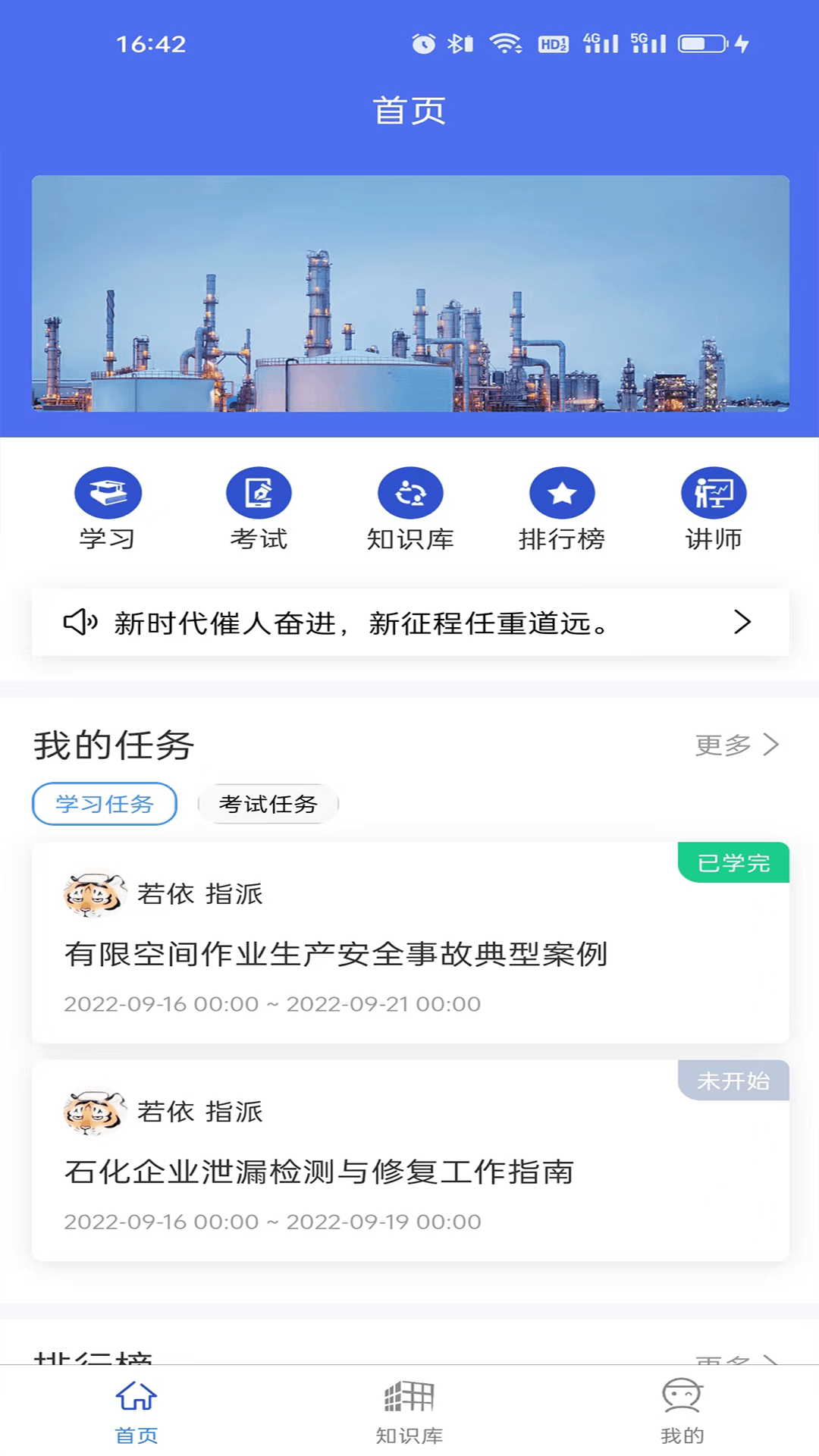
Task: Select the 学习任务 chip
Action: coord(105,804)
